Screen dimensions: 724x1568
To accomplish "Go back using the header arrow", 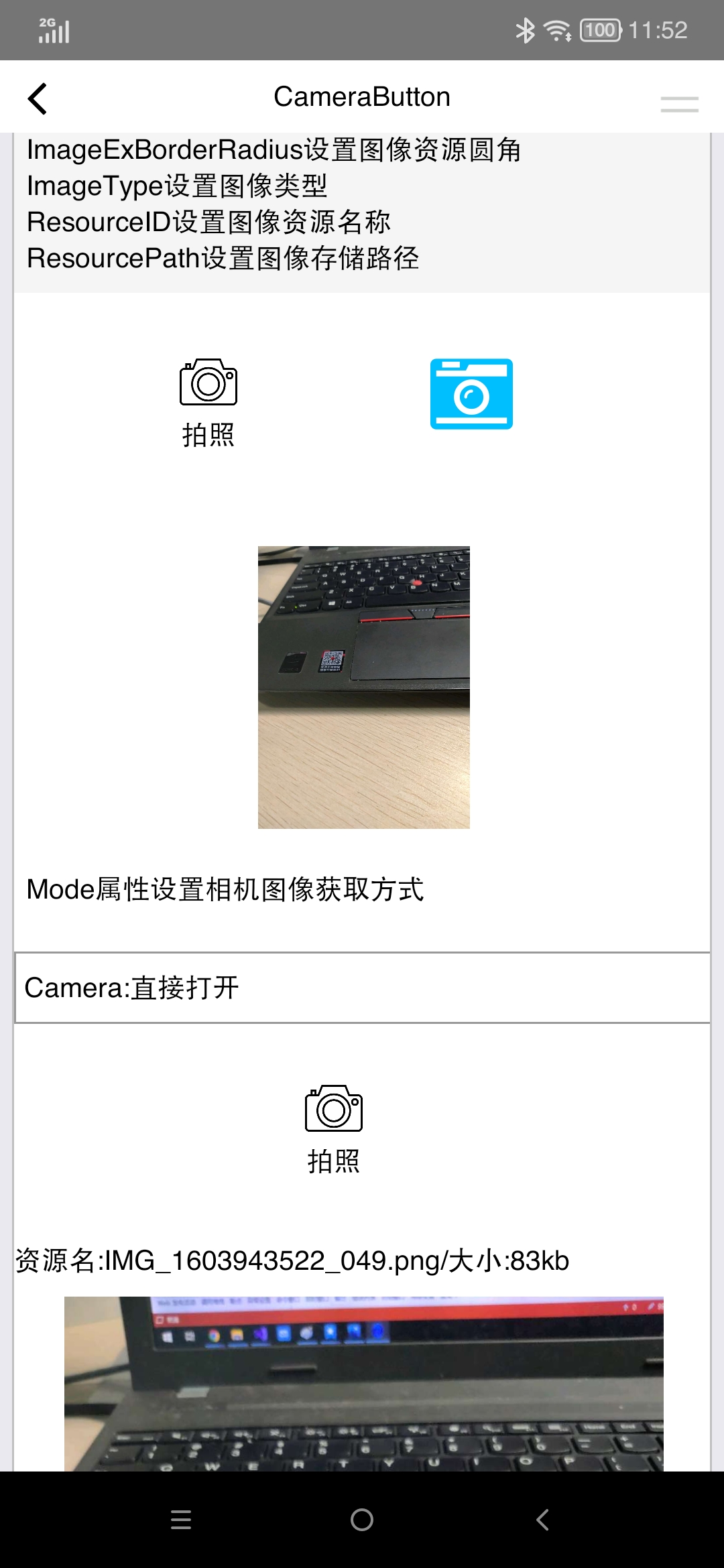I will (x=38, y=99).
